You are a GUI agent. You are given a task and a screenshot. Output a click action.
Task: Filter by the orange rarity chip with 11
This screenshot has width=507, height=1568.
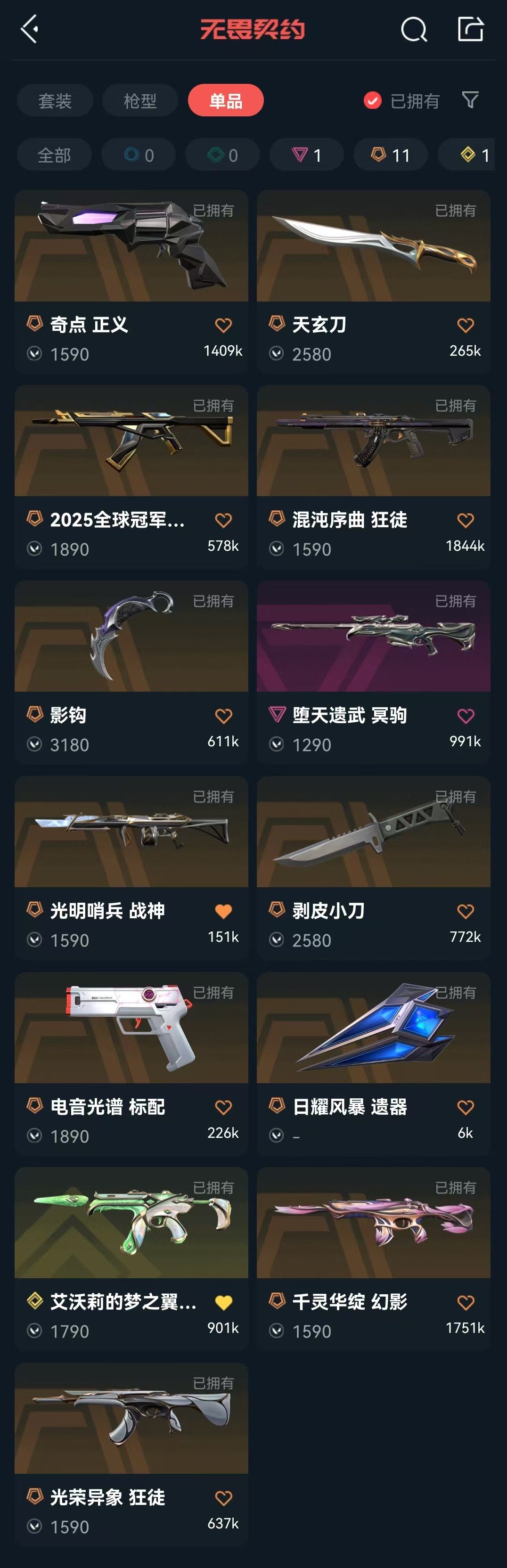pos(390,155)
